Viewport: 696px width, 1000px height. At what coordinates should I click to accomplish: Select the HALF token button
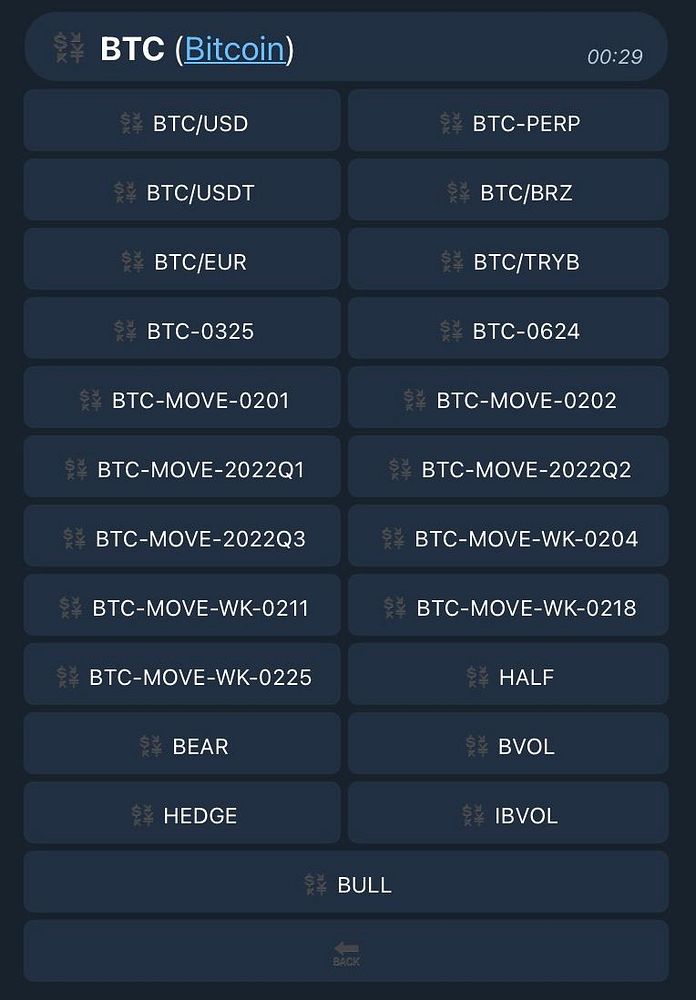[x=508, y=677]
